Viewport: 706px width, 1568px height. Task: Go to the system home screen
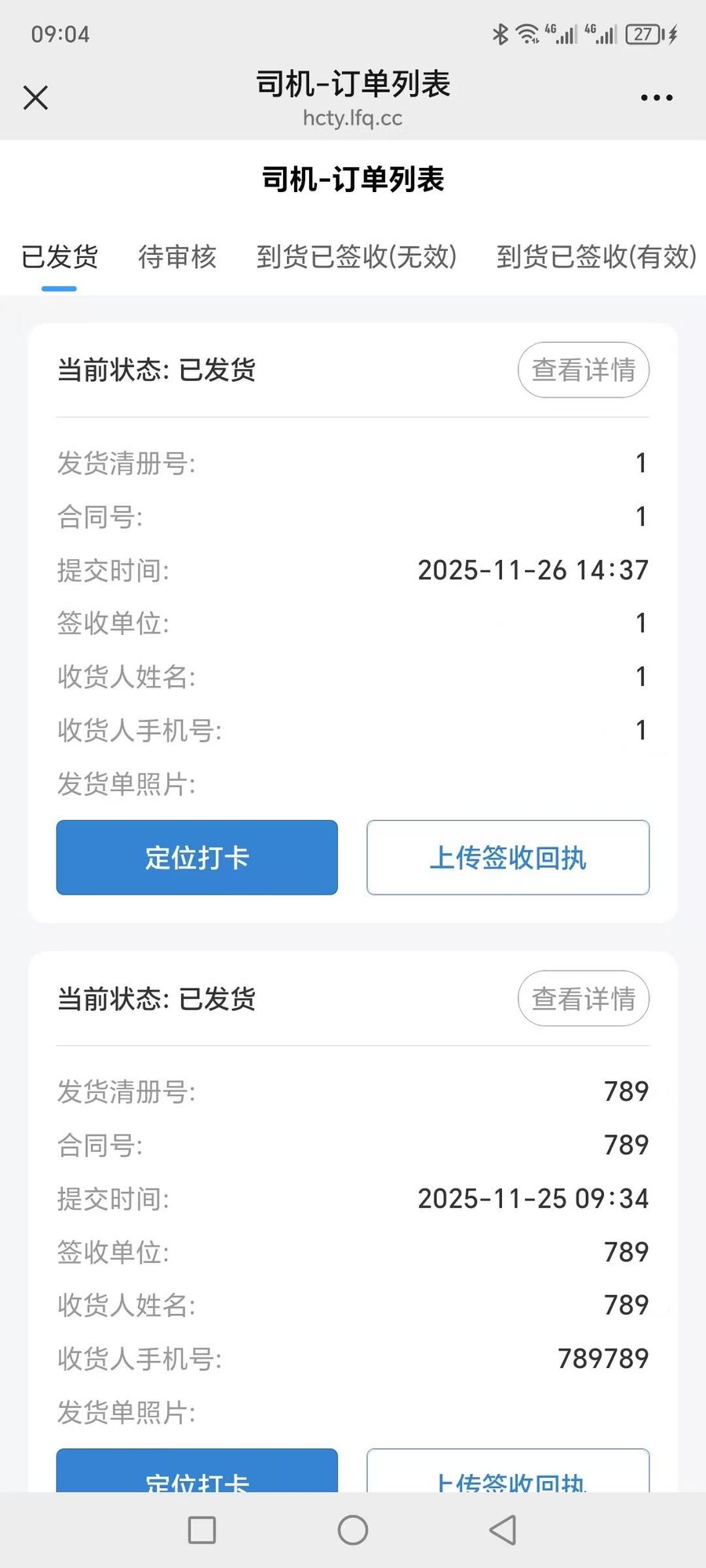(353, 1530)
